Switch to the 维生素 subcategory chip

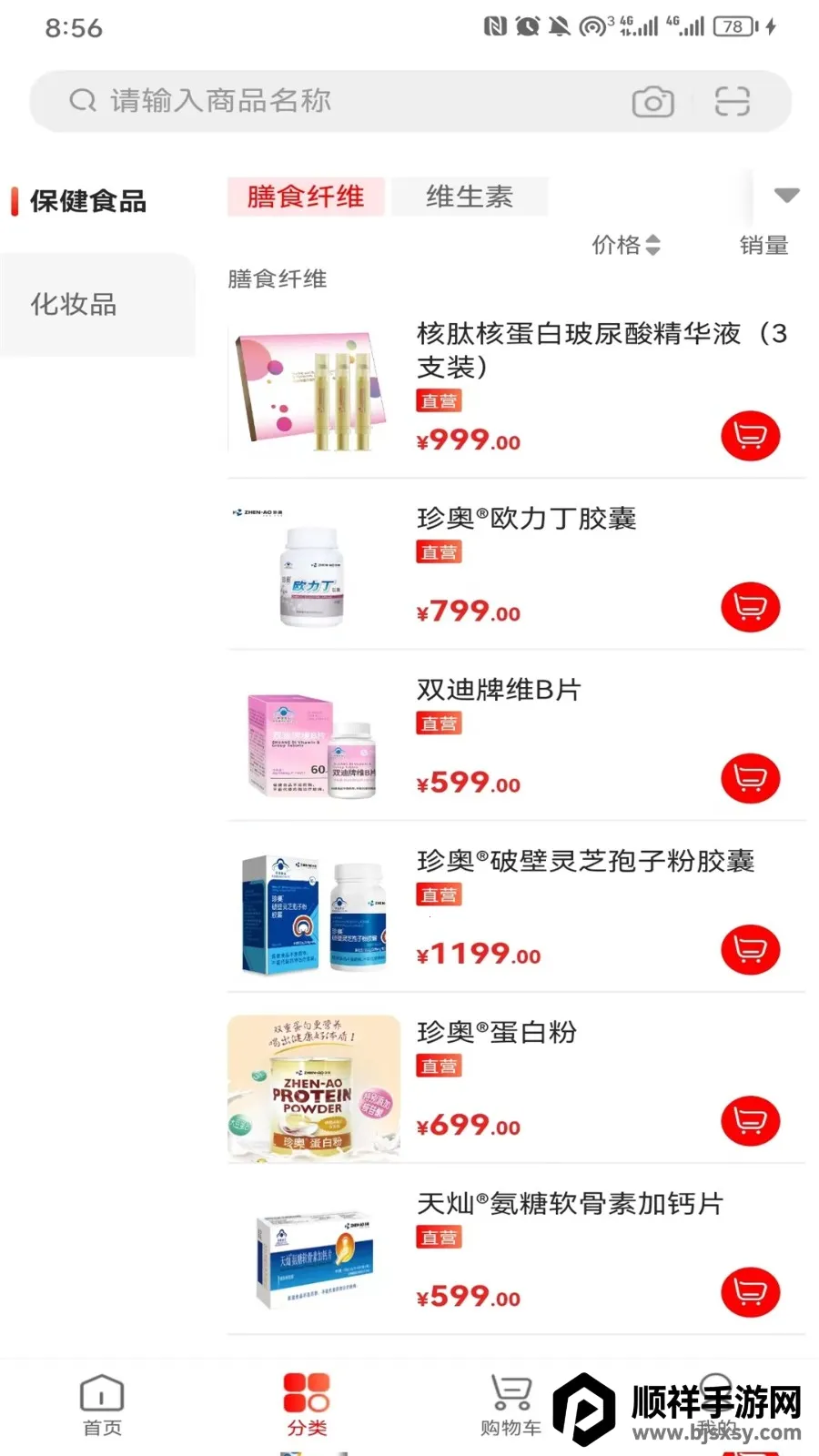(470, 197)
